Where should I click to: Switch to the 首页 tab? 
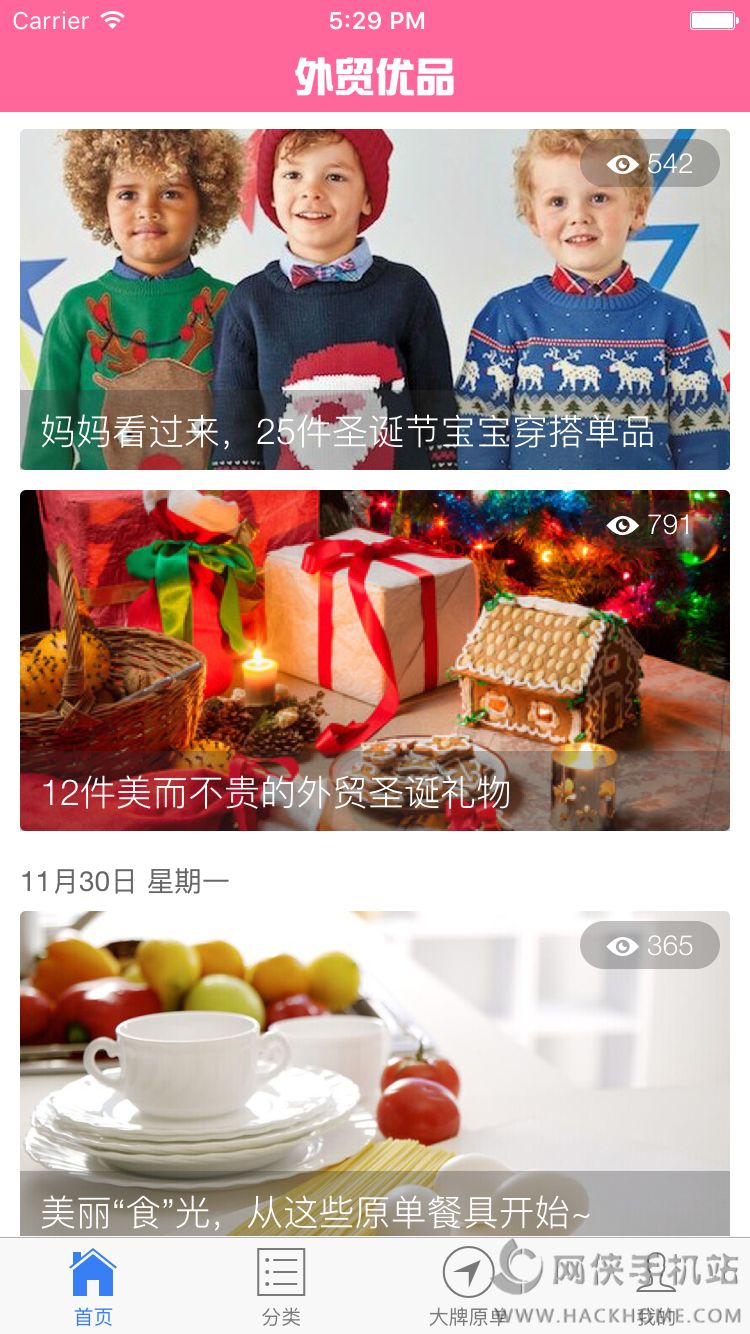point(93,1287)
